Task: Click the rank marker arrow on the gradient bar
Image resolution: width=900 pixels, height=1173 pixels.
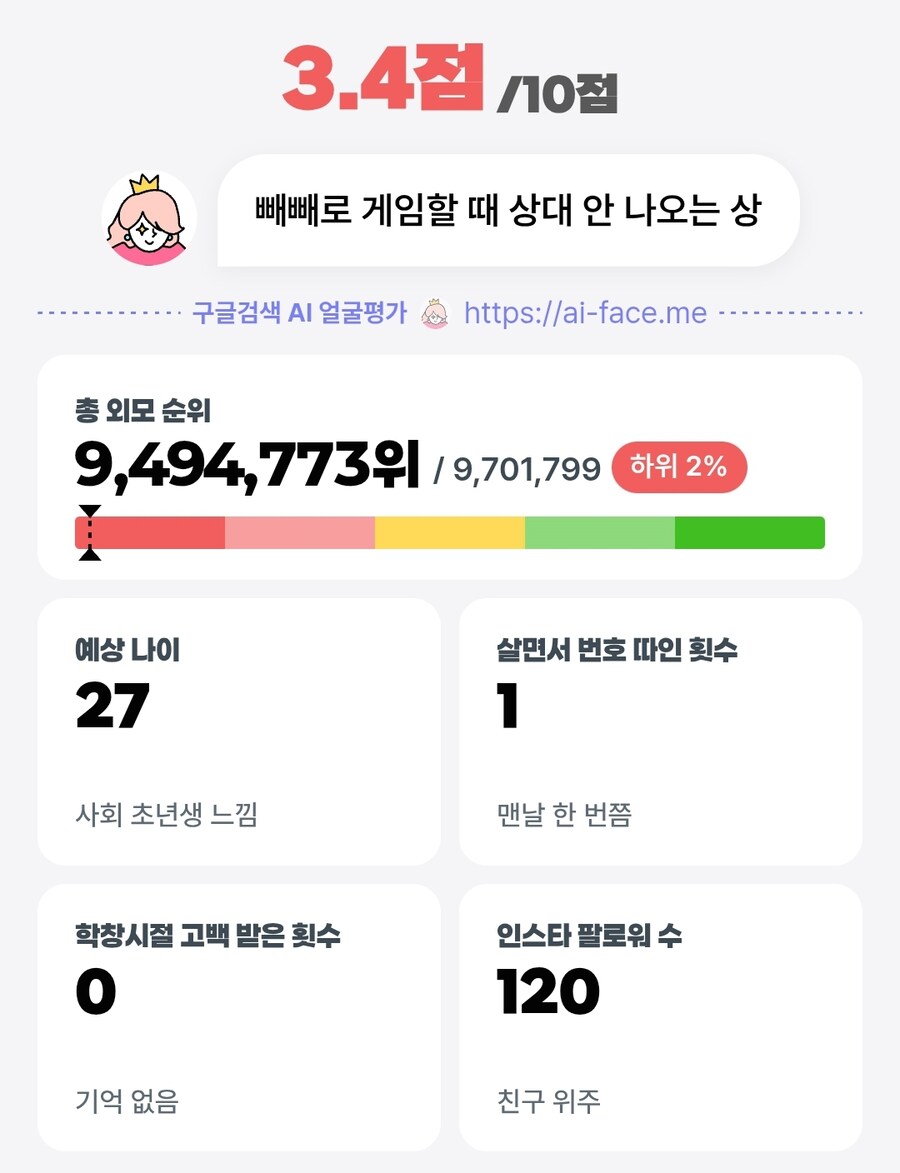Action: point(89,530)
